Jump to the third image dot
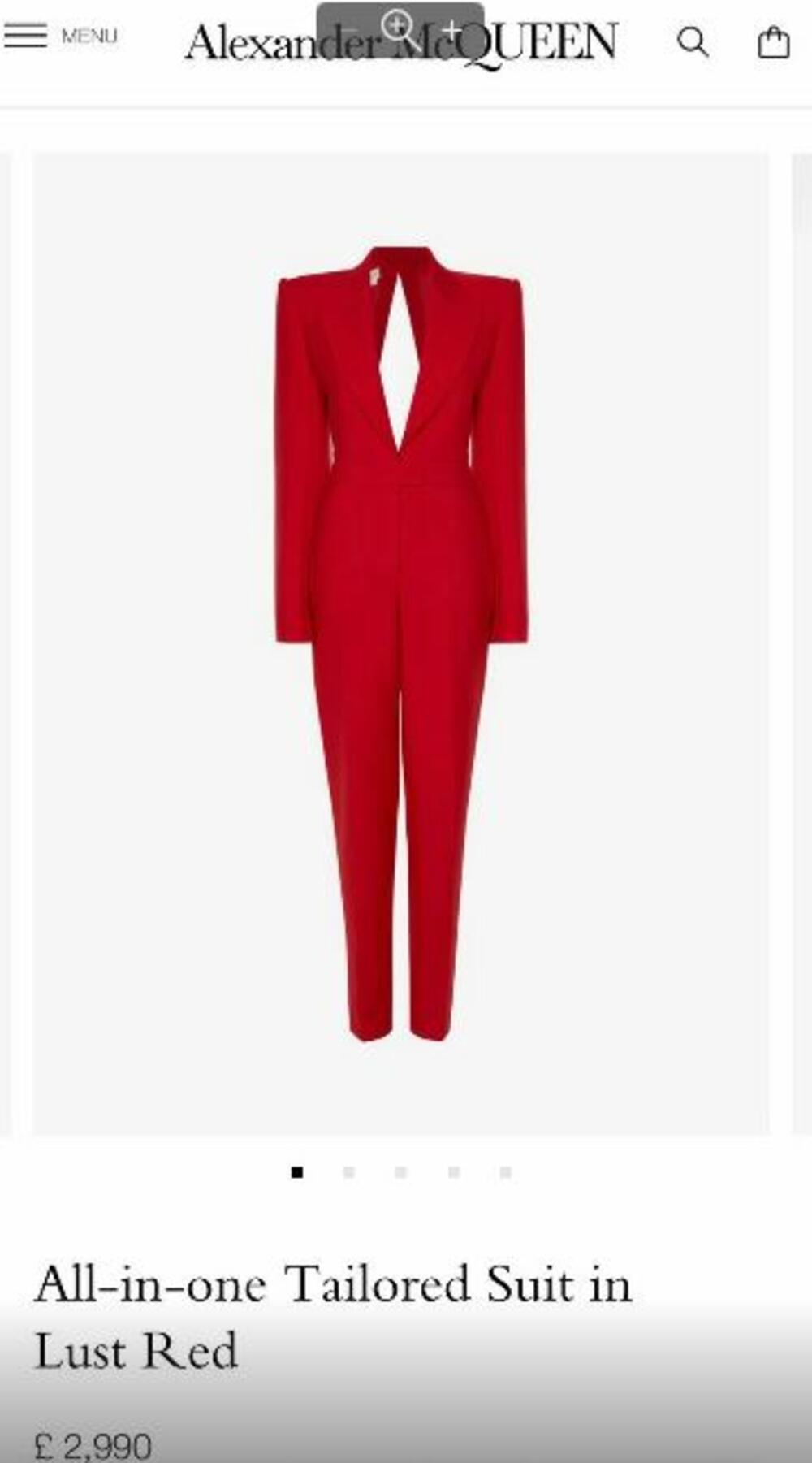 (x=401, y=1172)
